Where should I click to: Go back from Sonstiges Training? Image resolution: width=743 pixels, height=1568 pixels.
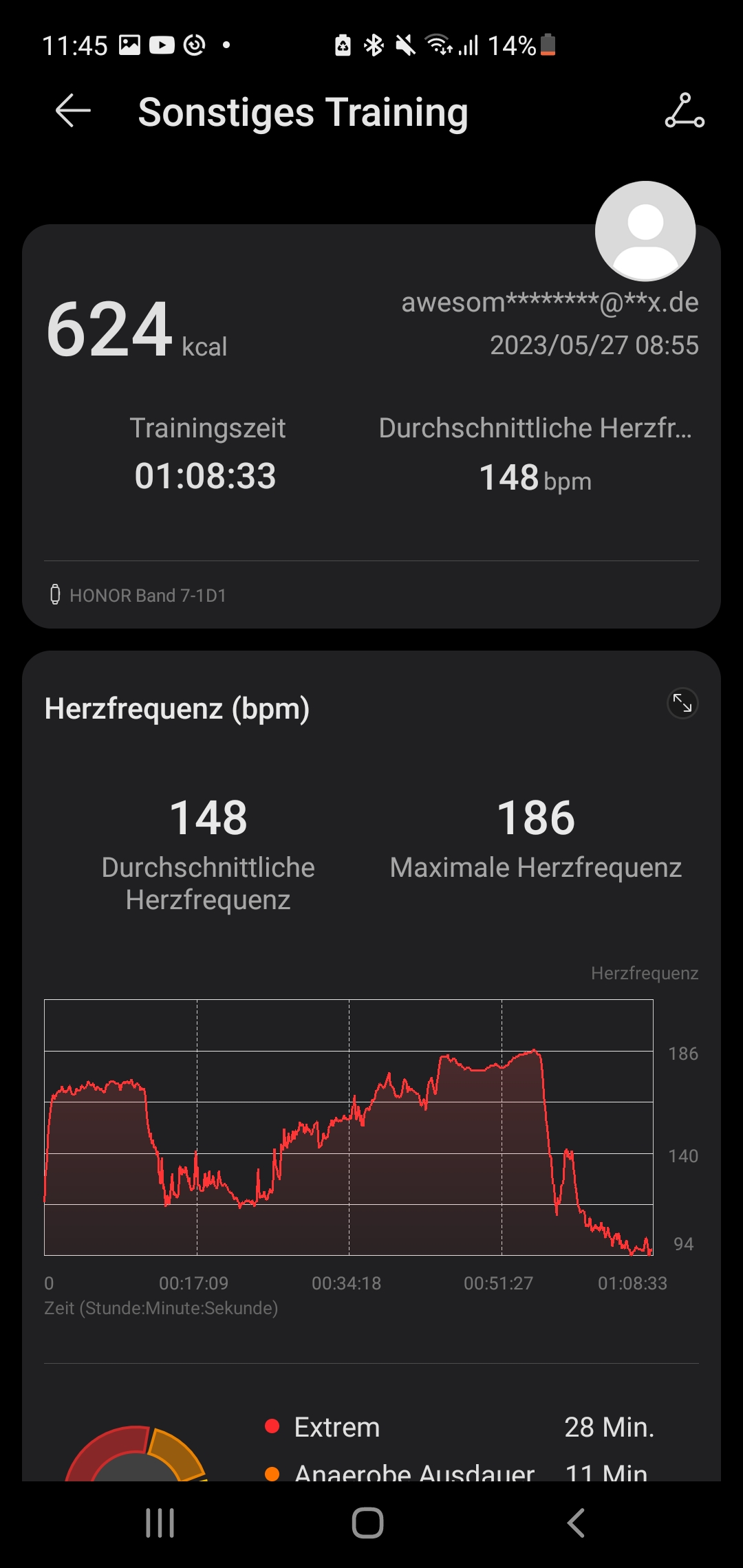(x=73, y=111)
